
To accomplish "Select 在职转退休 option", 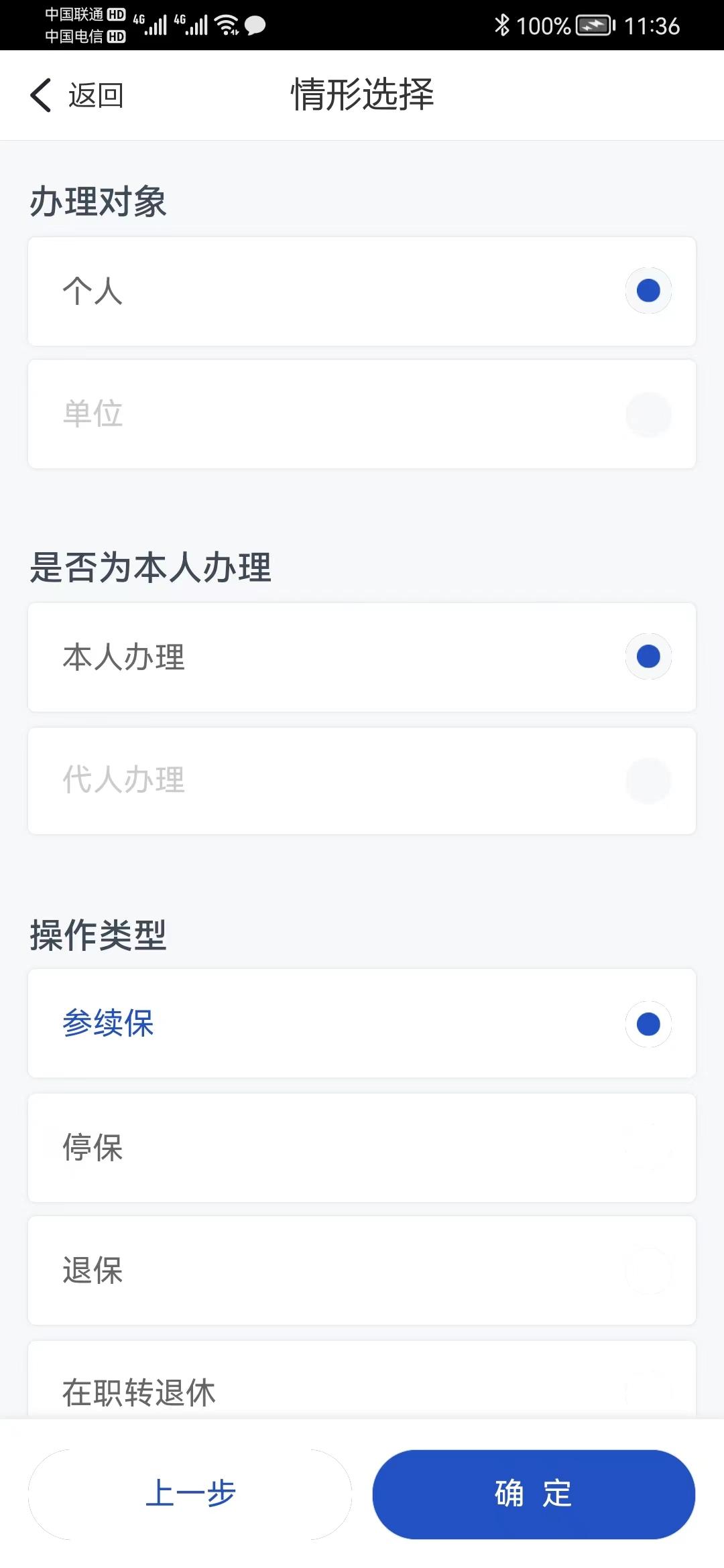I will (362, 1379).
